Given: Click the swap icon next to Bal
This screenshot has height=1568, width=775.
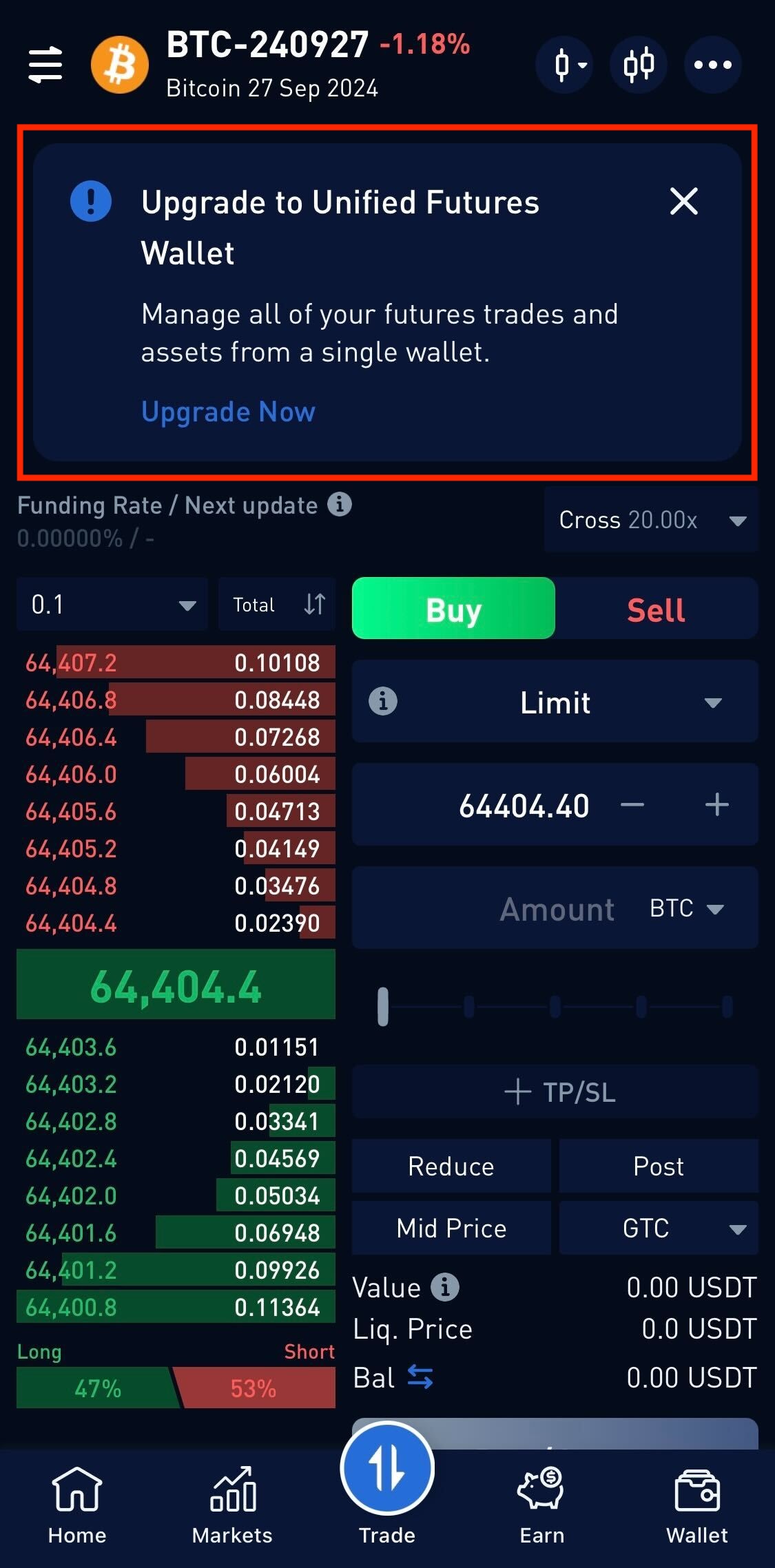Looking at the screenshot, I should click(421, 1377).
